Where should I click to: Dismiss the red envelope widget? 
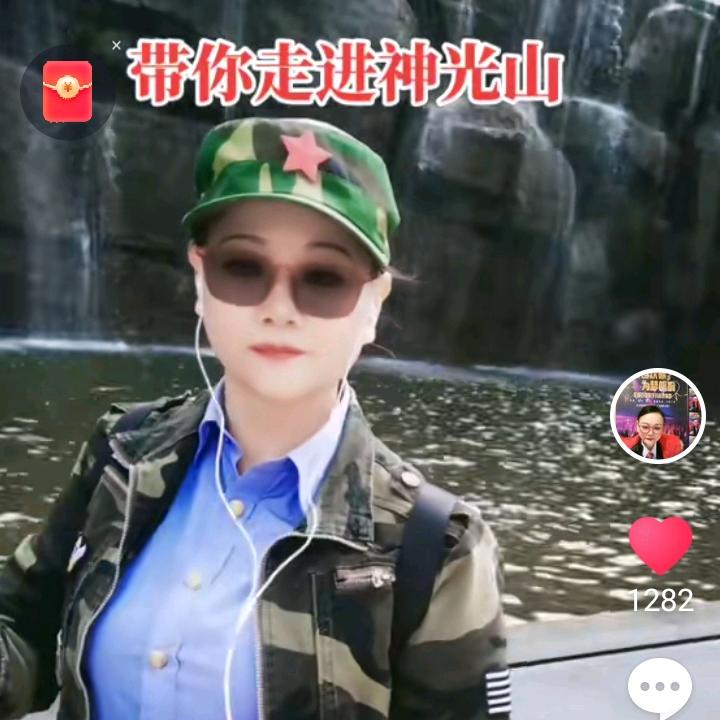[x=117, y=45]
